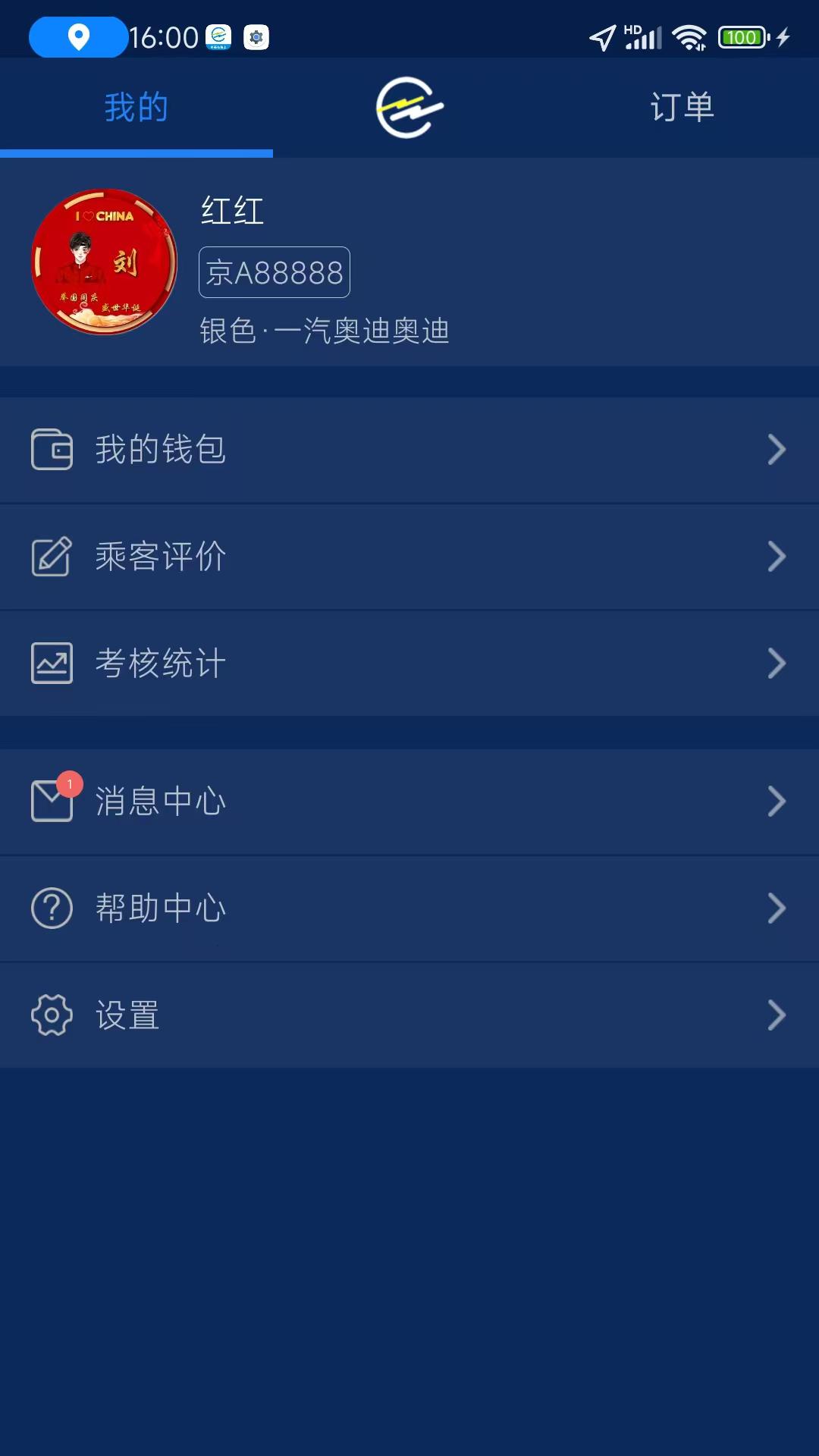Select the 我的 tab

(135, 106)
